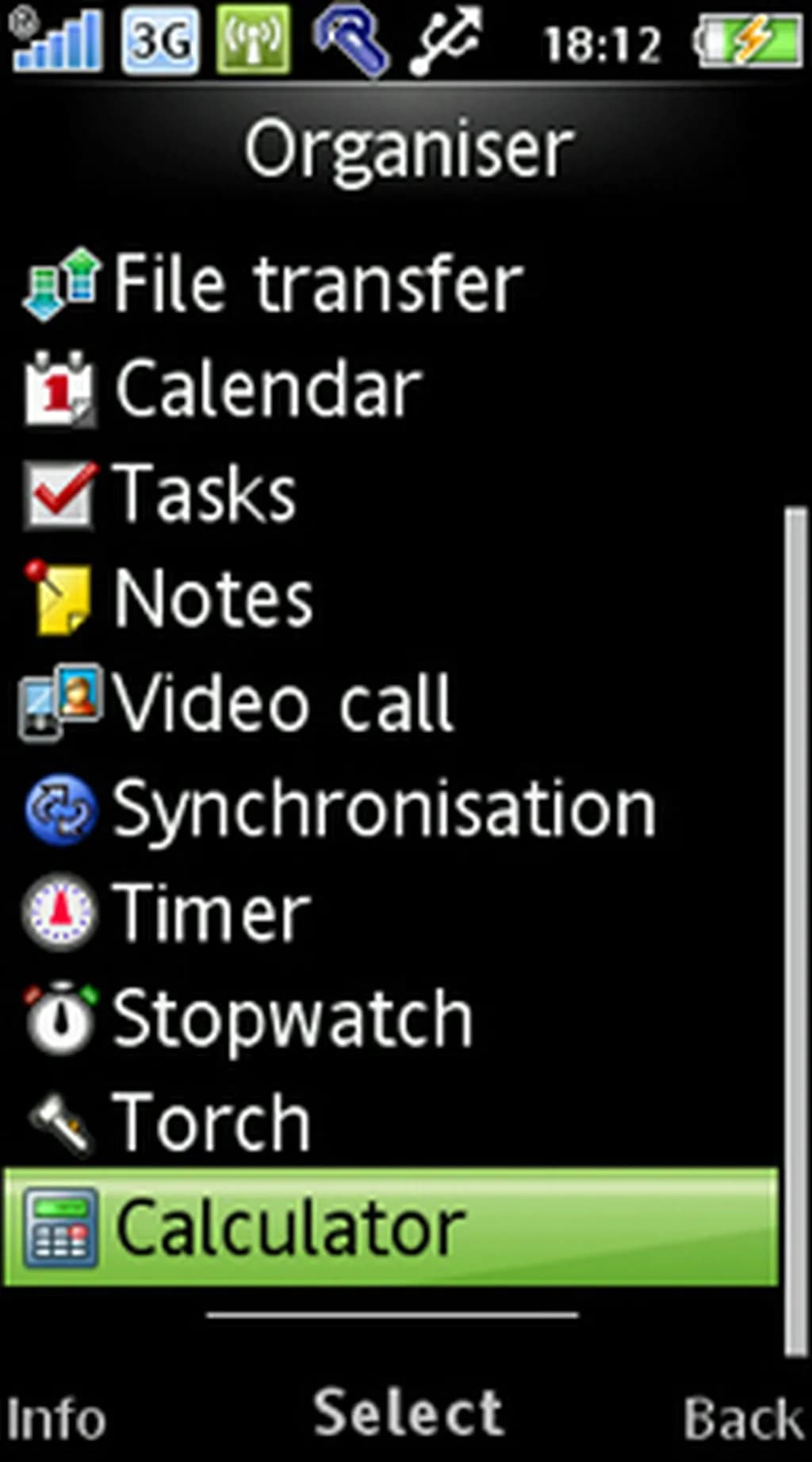The width and height of the screenshot is (812, 1462).
Task: Start a Video call
Action: coord(281,703)
